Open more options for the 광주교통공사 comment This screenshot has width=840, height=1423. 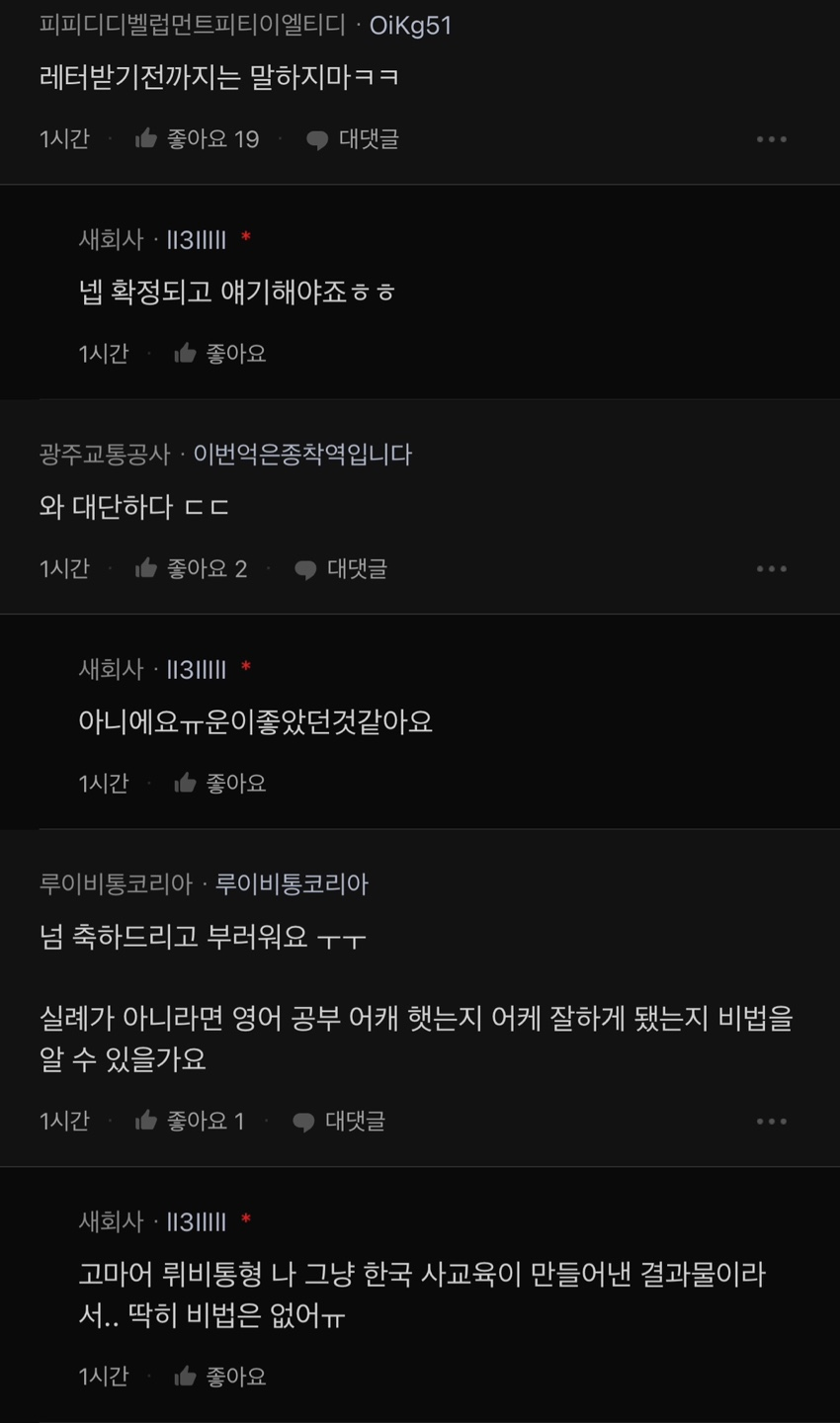(x=771, y=568)
